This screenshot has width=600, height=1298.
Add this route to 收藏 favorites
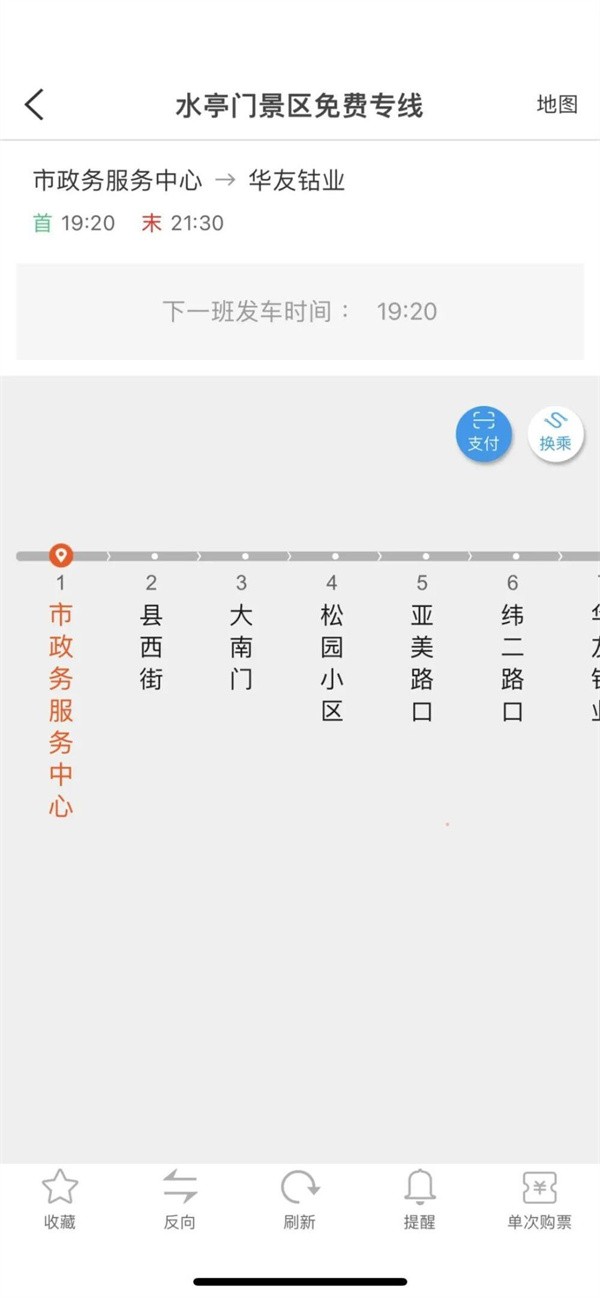pyautogui.click(x=60, y=1200)
